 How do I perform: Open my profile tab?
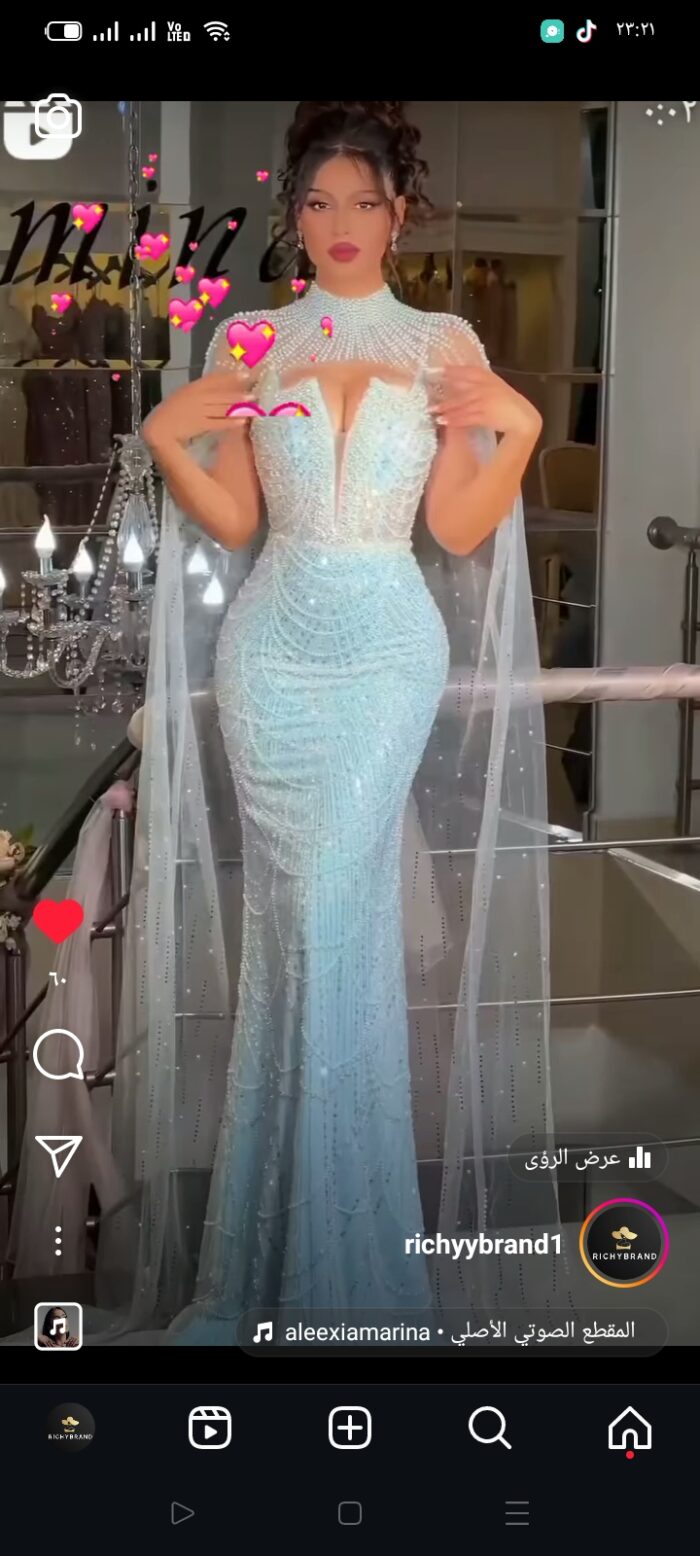71,1428
